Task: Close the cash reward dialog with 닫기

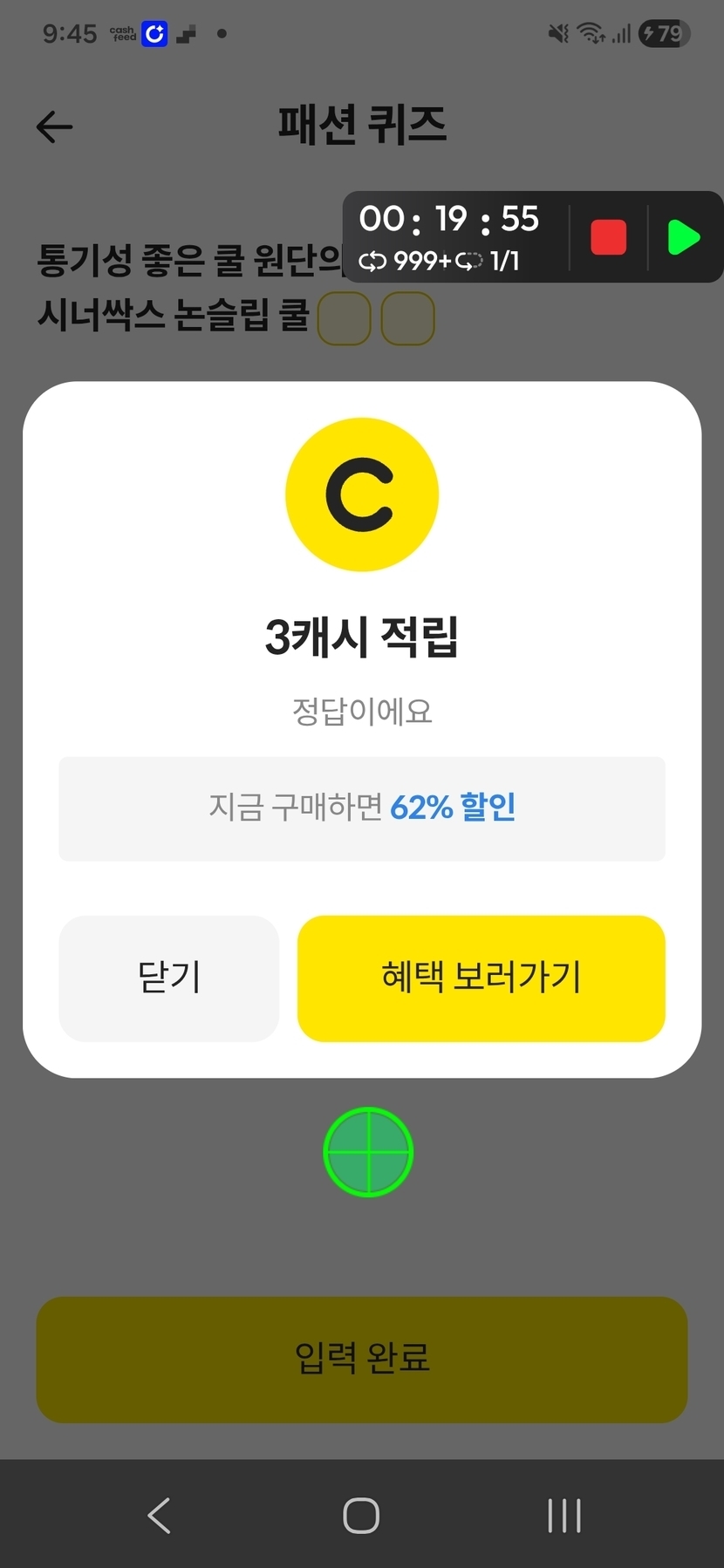Action: (168, 978)
